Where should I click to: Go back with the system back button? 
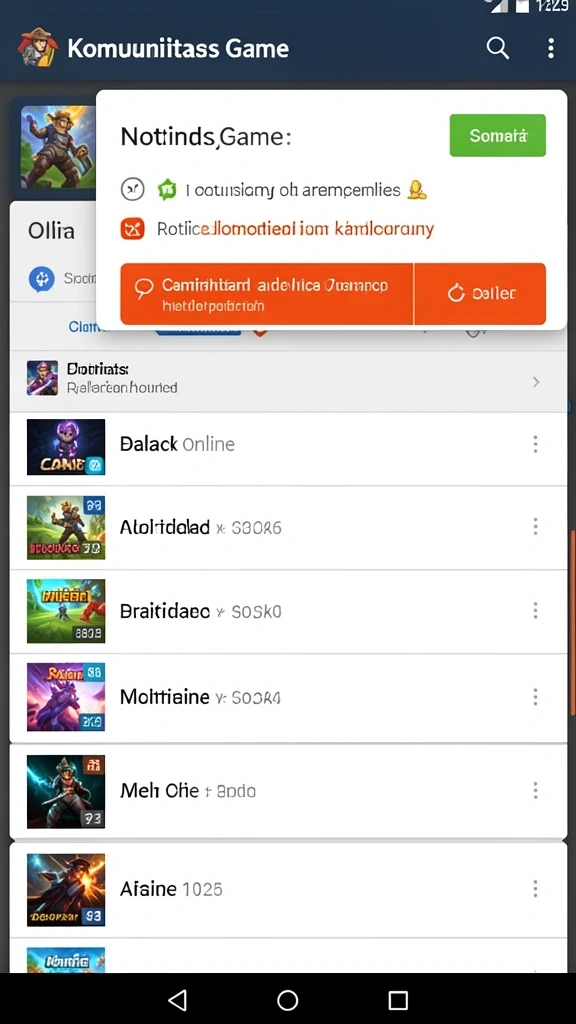click(177, 1000)
